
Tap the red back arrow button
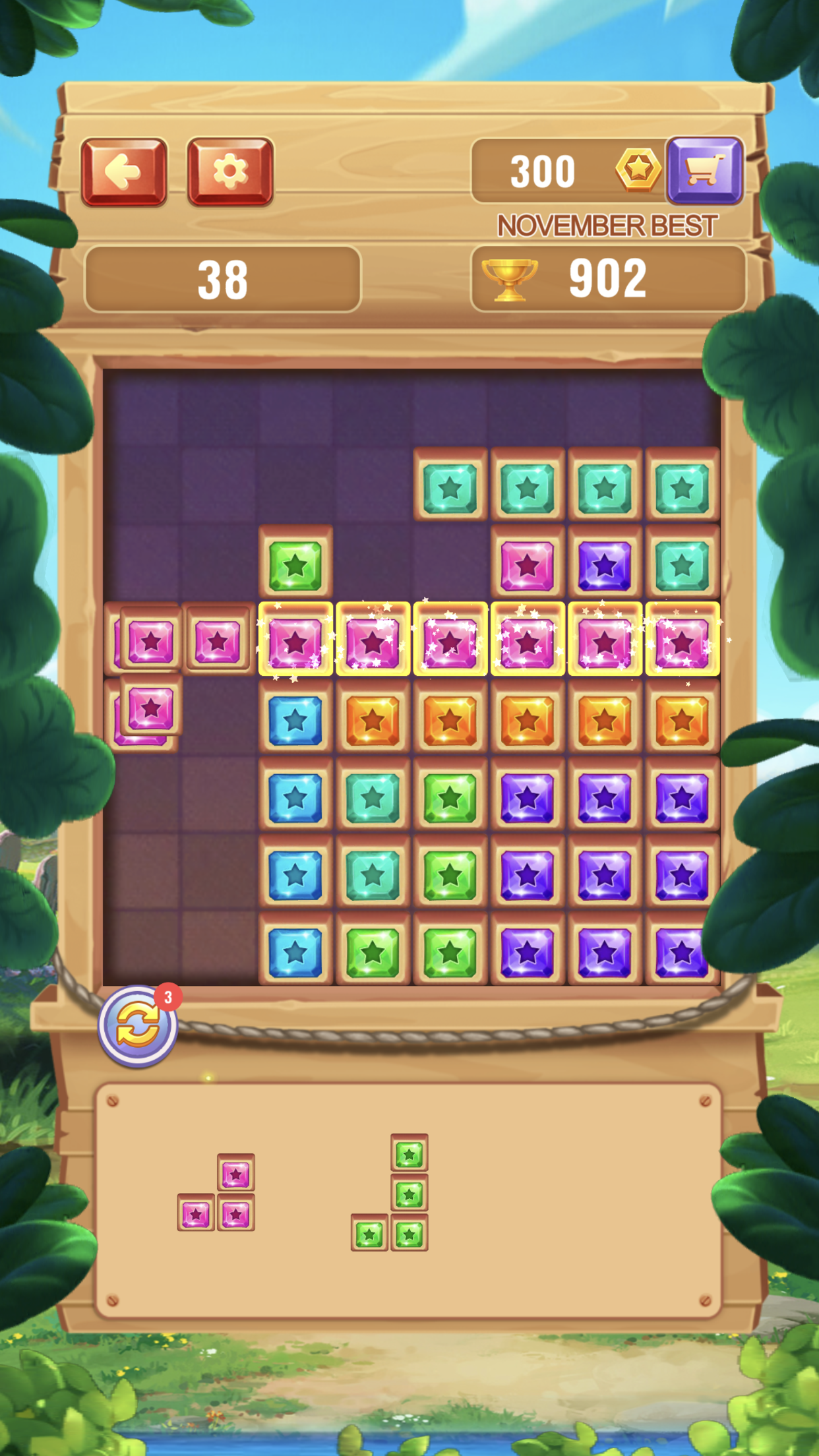point(124,172)
